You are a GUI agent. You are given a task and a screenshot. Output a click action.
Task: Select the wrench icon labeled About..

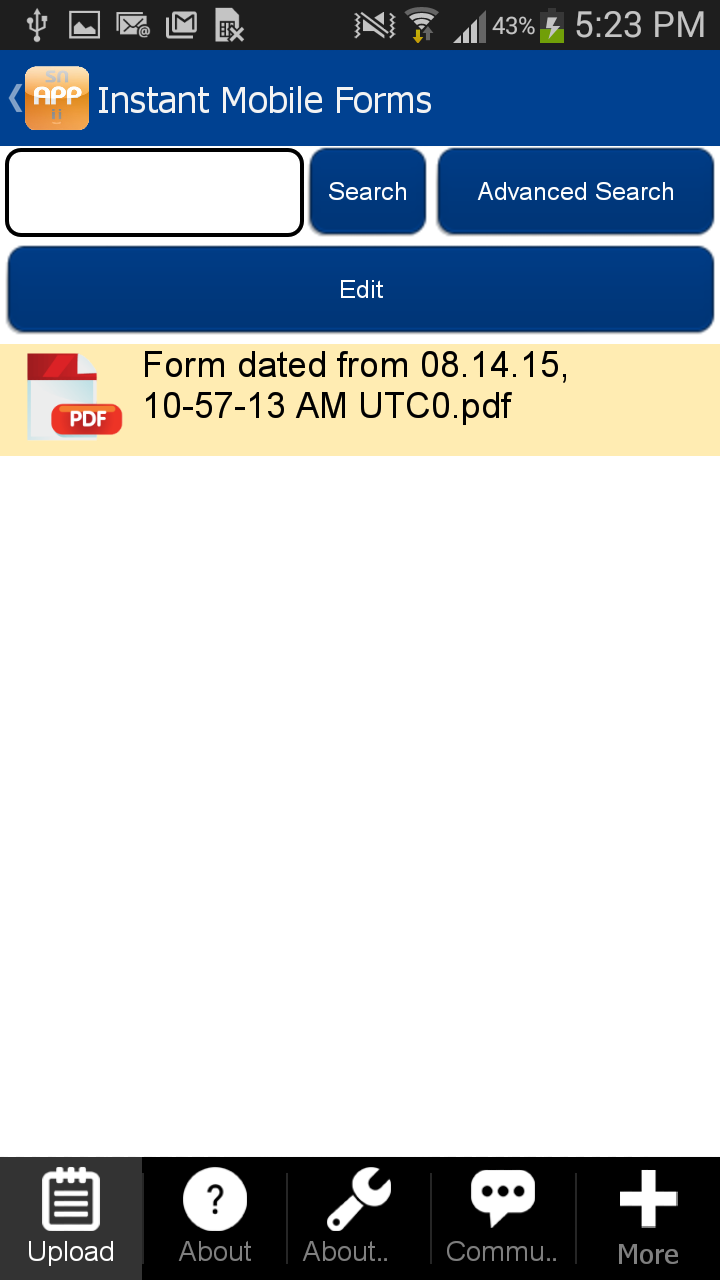point(358,1197)
